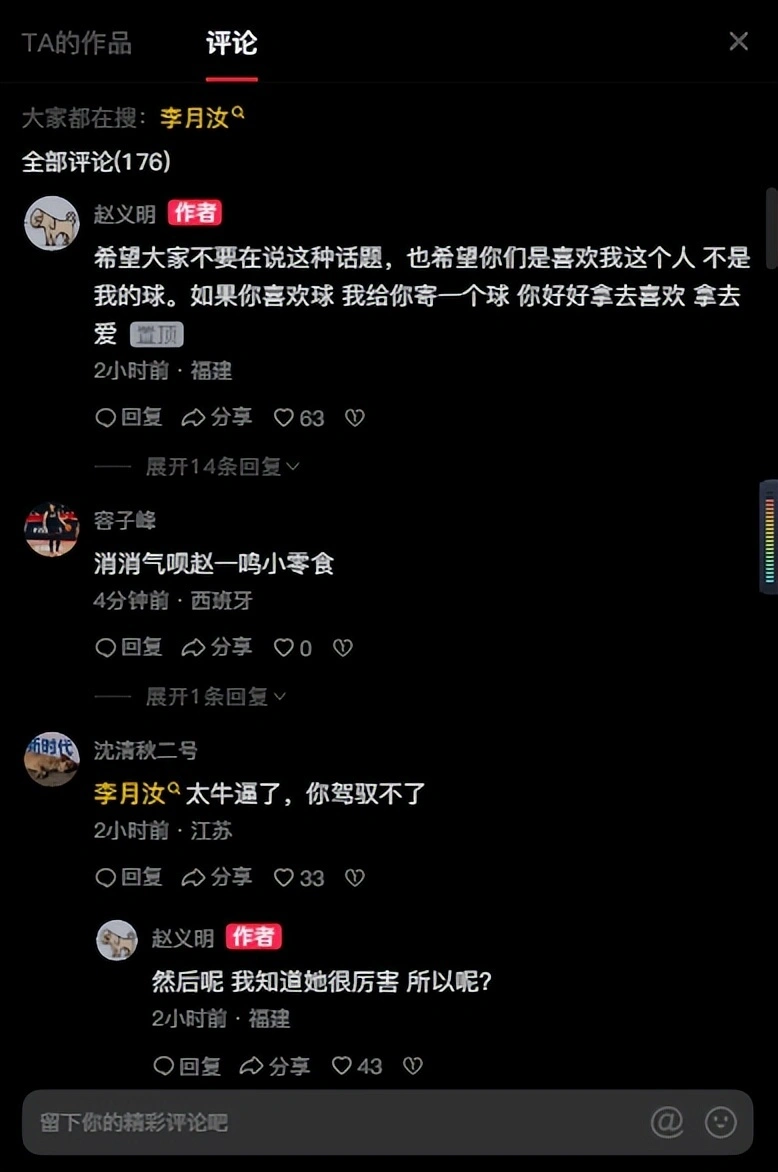This screenshot has height=1172, width=778.
Task: Reply to author's reply 然后呢
Action: (187, 1066)
